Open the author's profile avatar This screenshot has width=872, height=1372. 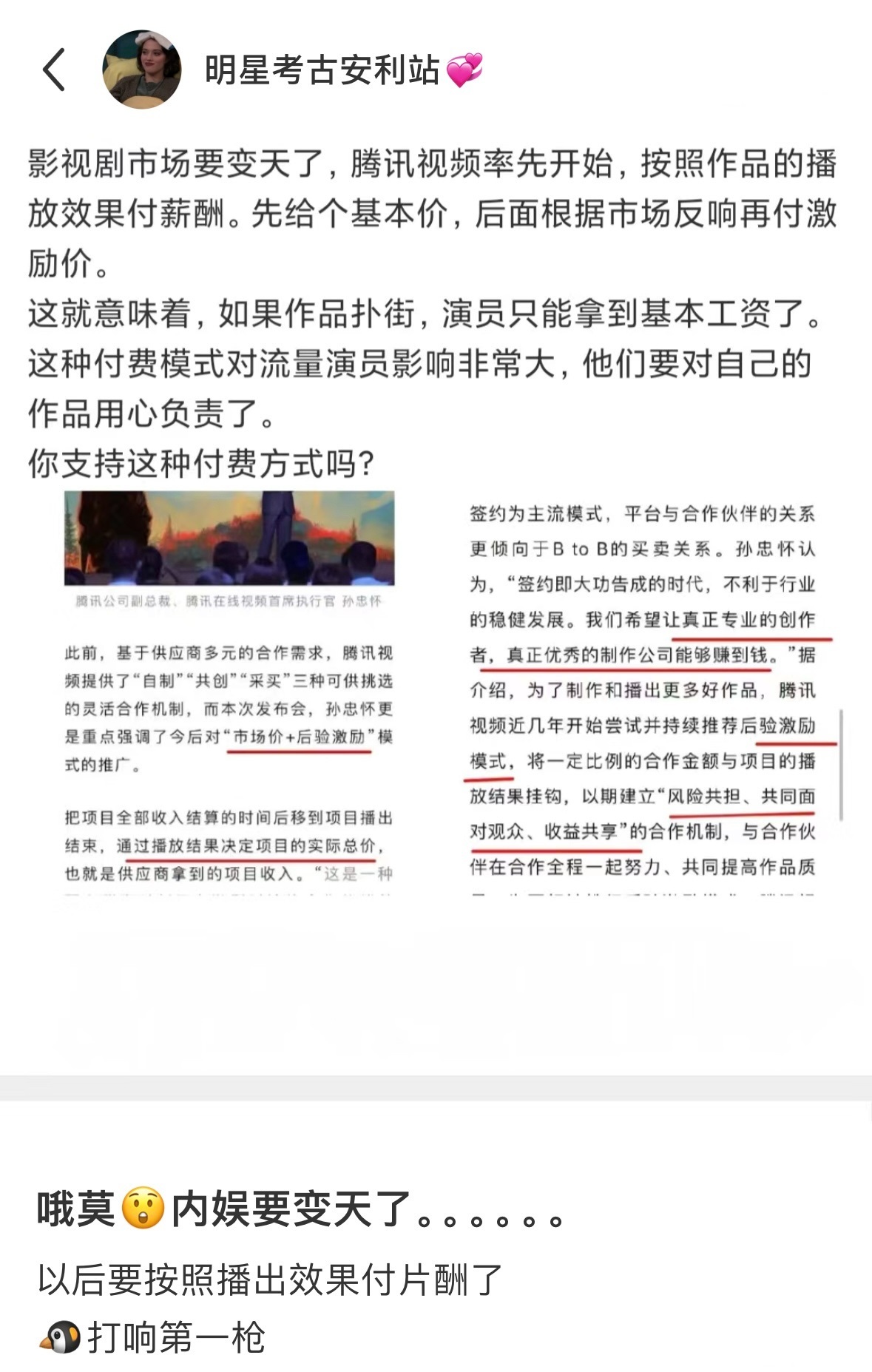click(141, 70)
